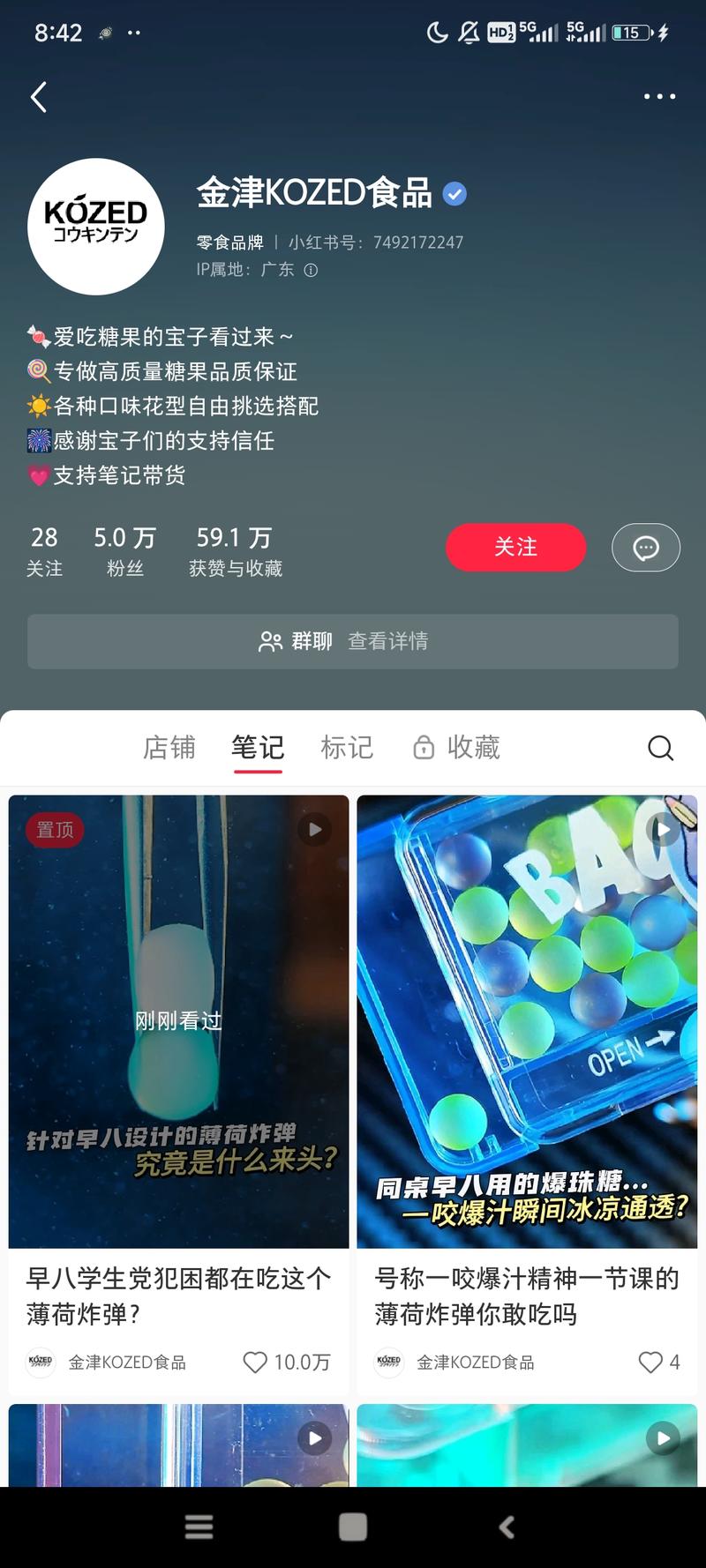View 群聊 details banner
This screenshot has height=1568, width=706.
click(x=353, y=641)
